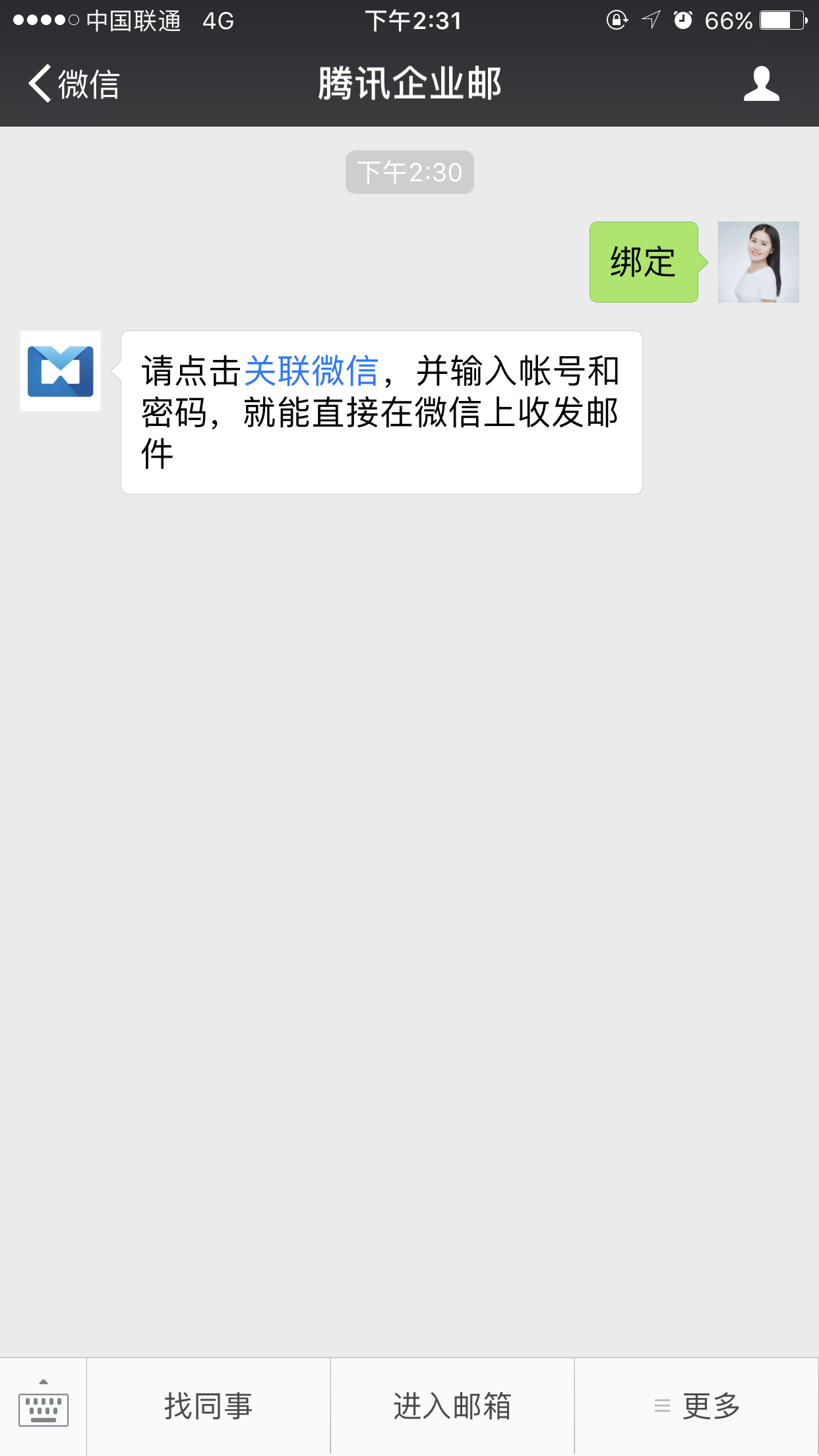Open the account profile icon
Screen dimensions: 819x1456
pyautogui.click(x=761, y=84)
